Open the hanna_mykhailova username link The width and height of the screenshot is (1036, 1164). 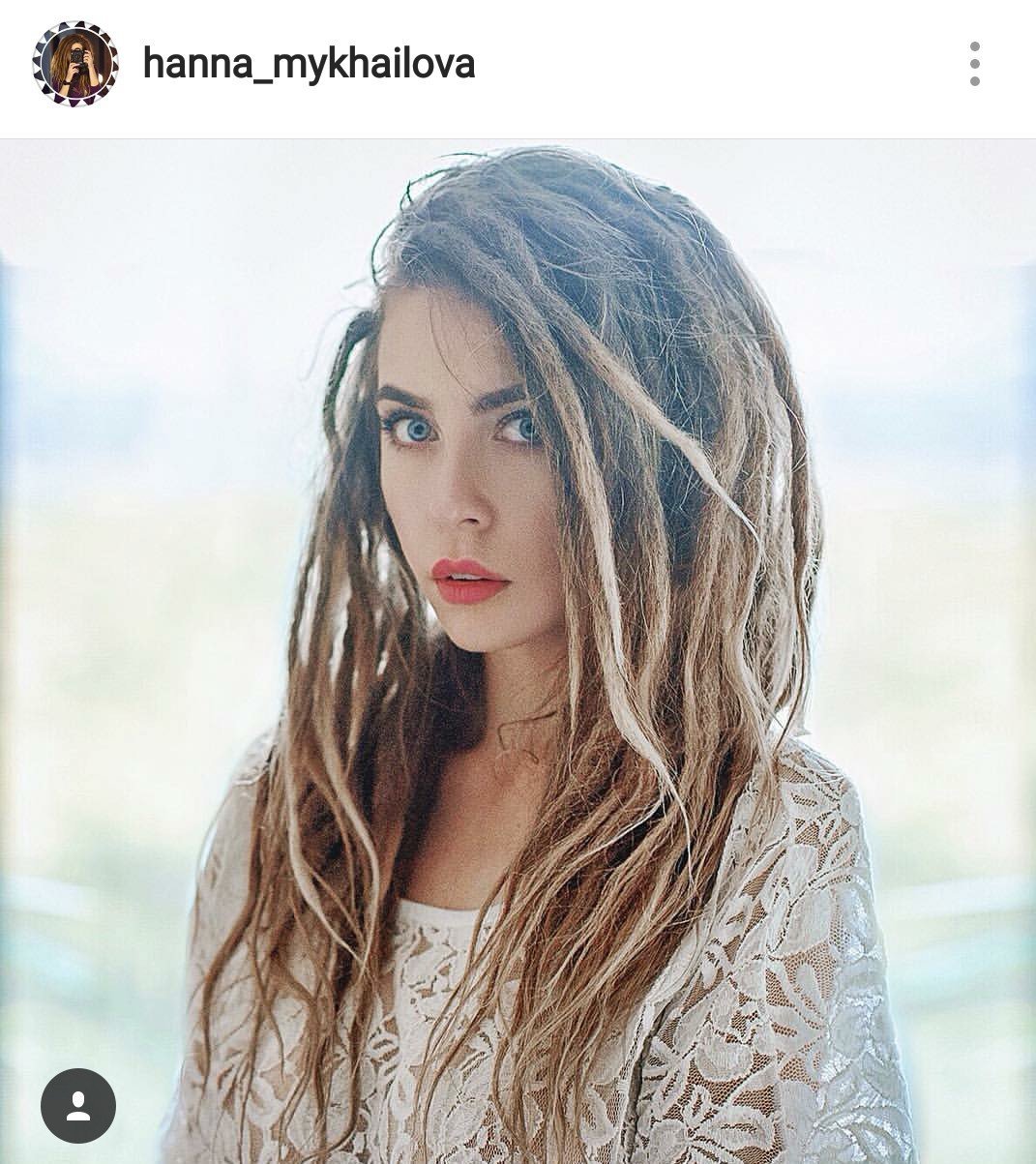point(309,64)
